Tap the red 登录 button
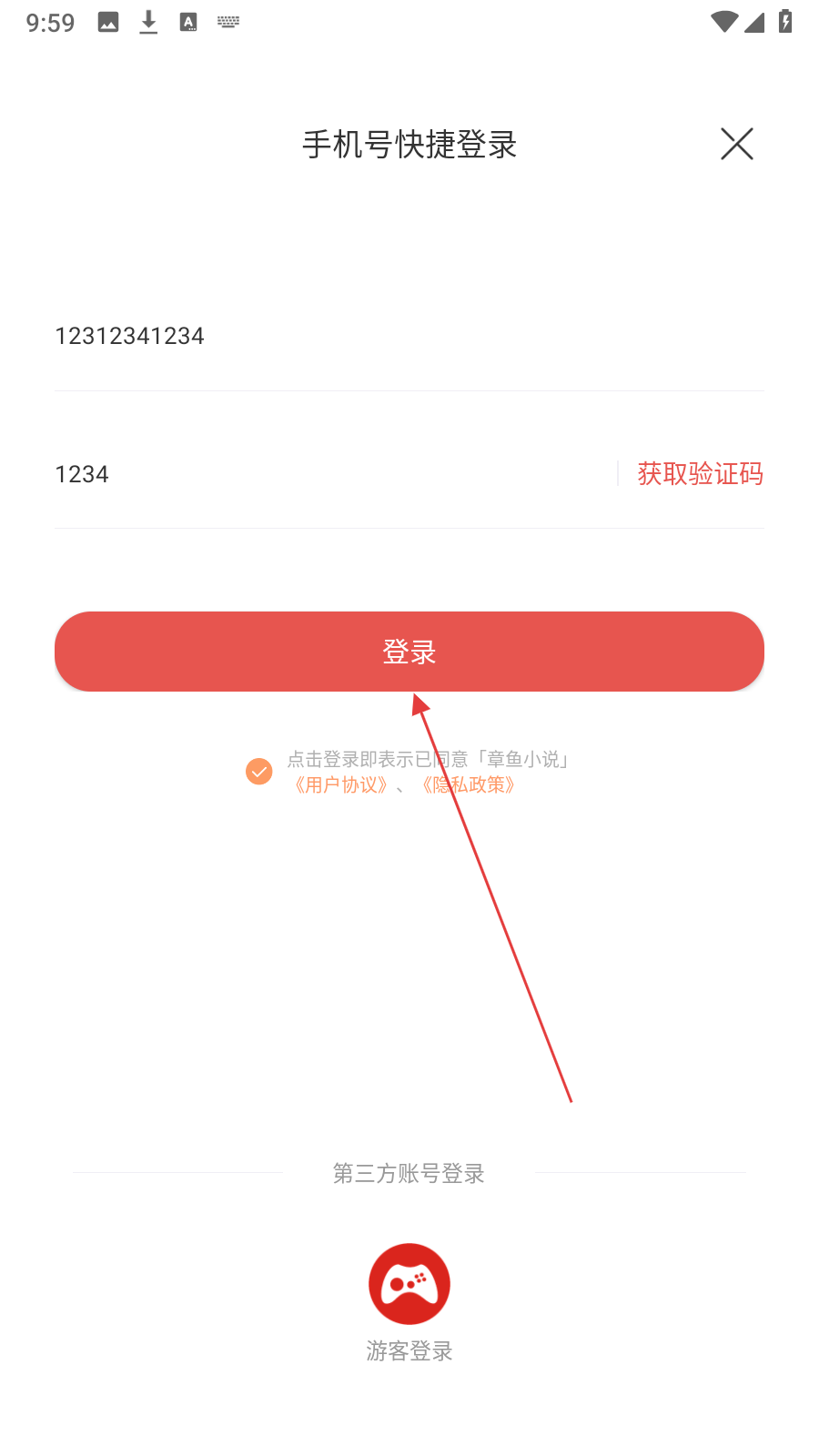The height and width of the screenshot is (1456, 819). 409,652
